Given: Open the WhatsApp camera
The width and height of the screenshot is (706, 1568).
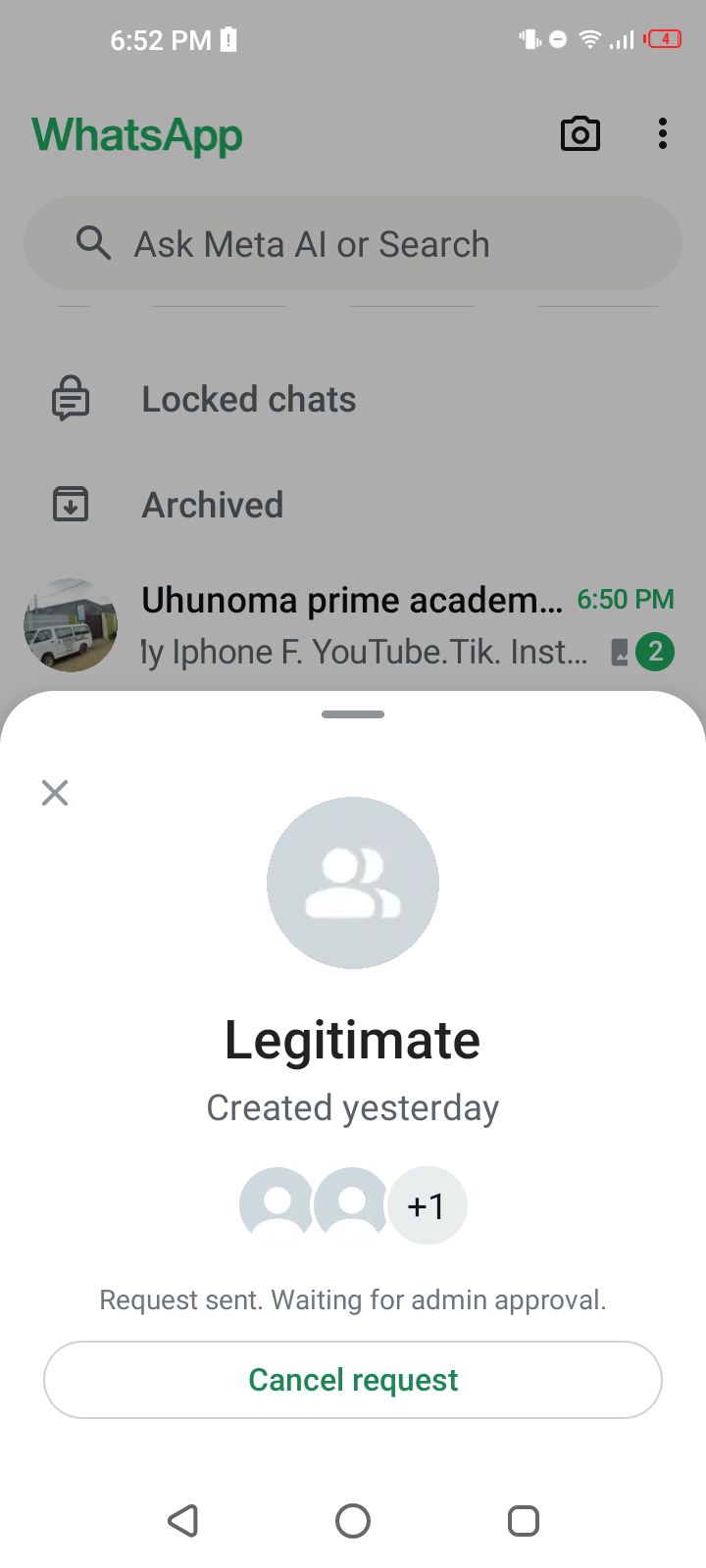Looking at the screenshot, I should (x=580, y=134).
